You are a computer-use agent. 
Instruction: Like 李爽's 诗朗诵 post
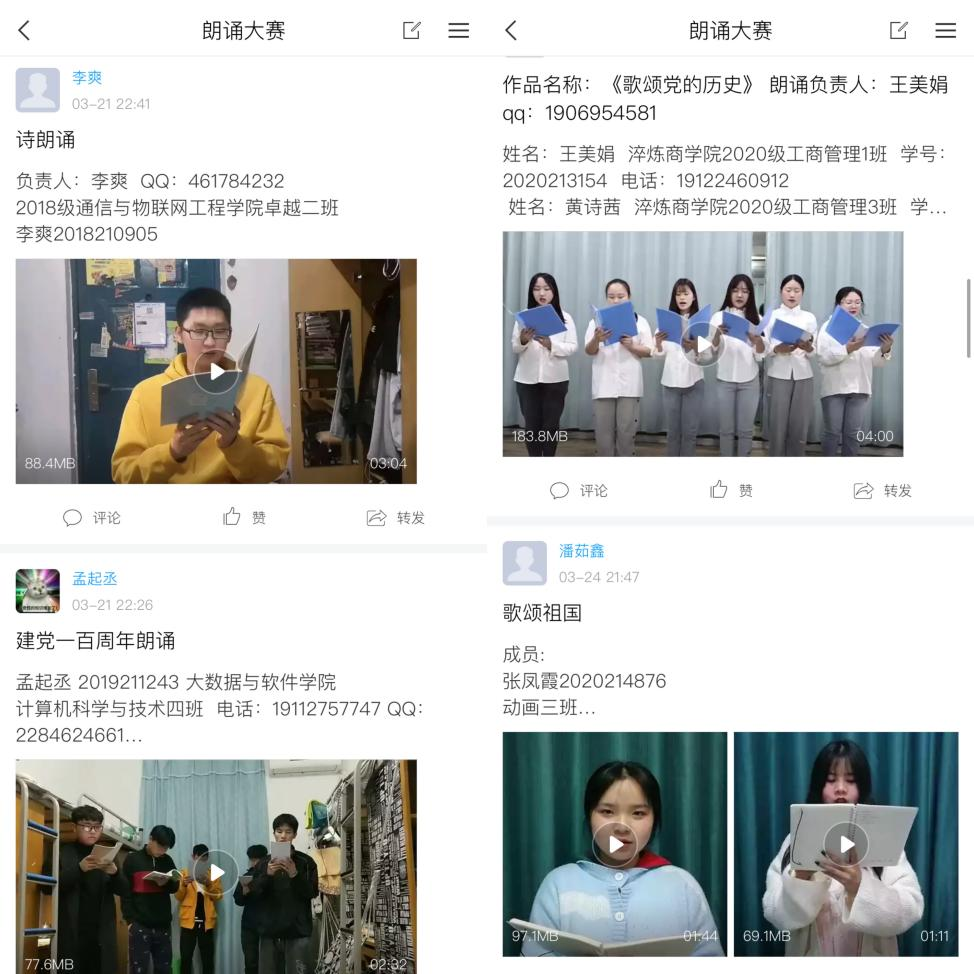244,517
